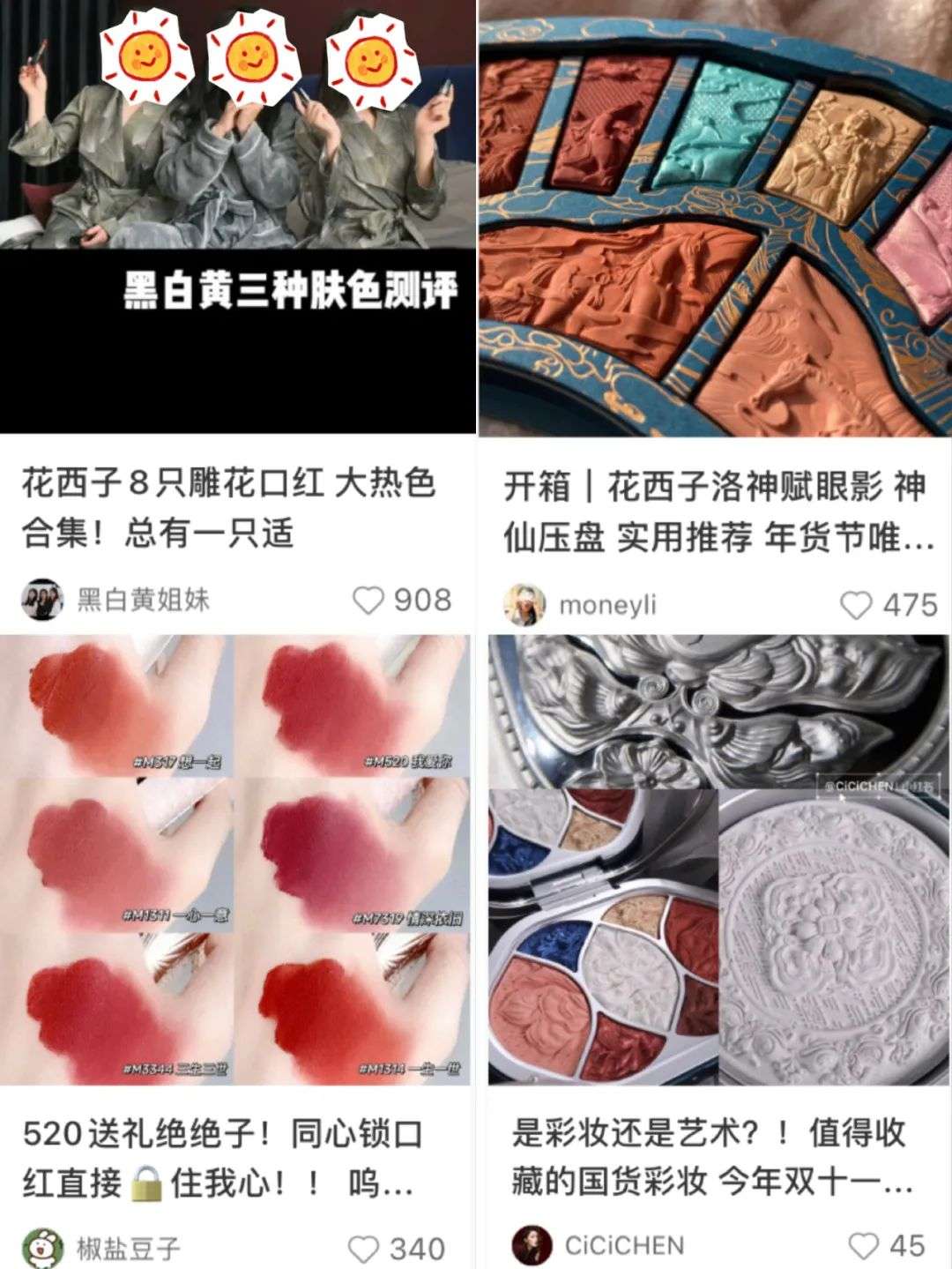952x1269 pixels.
Task: Like moneyli's eyeshadow post
Action: pos(856,605)
